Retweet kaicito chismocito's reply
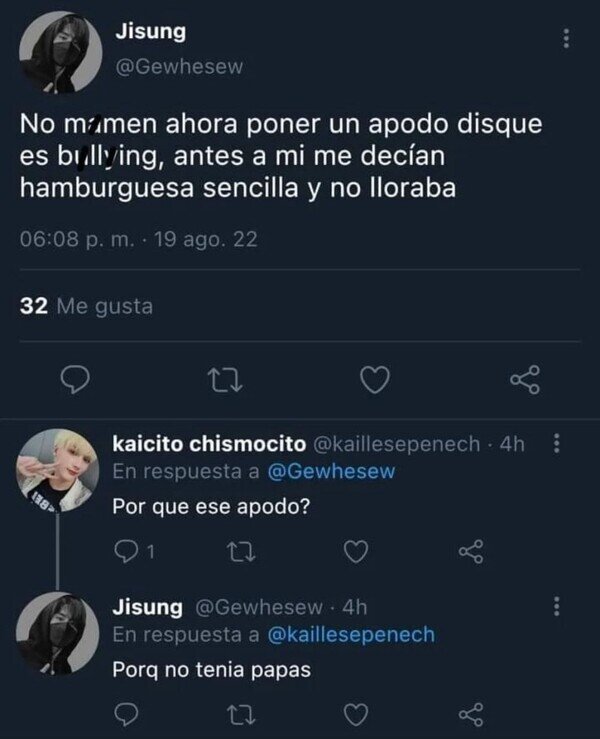The height and width of the screenshot is (739, 600). tap(241, 551)
